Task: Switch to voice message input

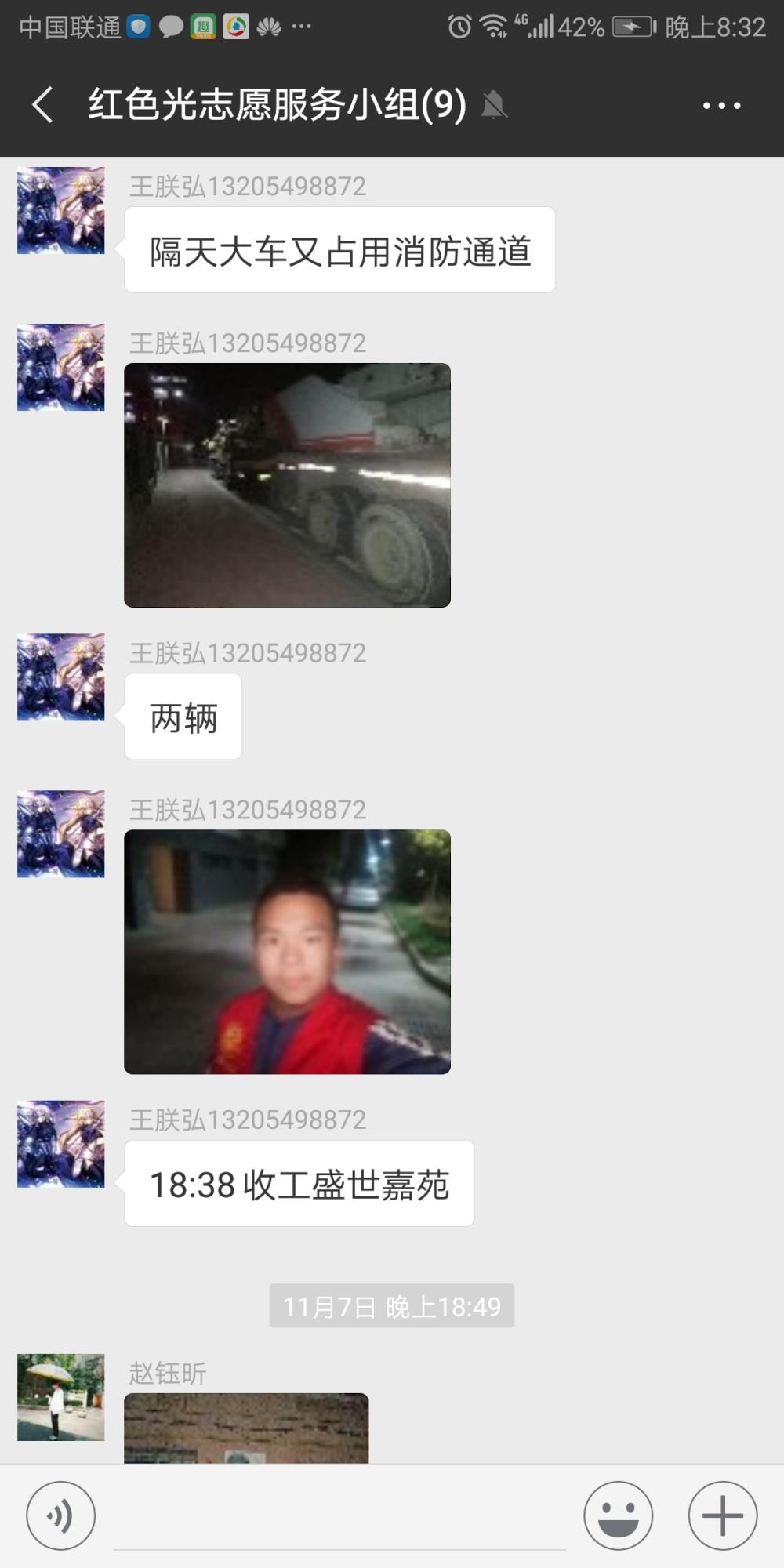Action: [61, 1515]
